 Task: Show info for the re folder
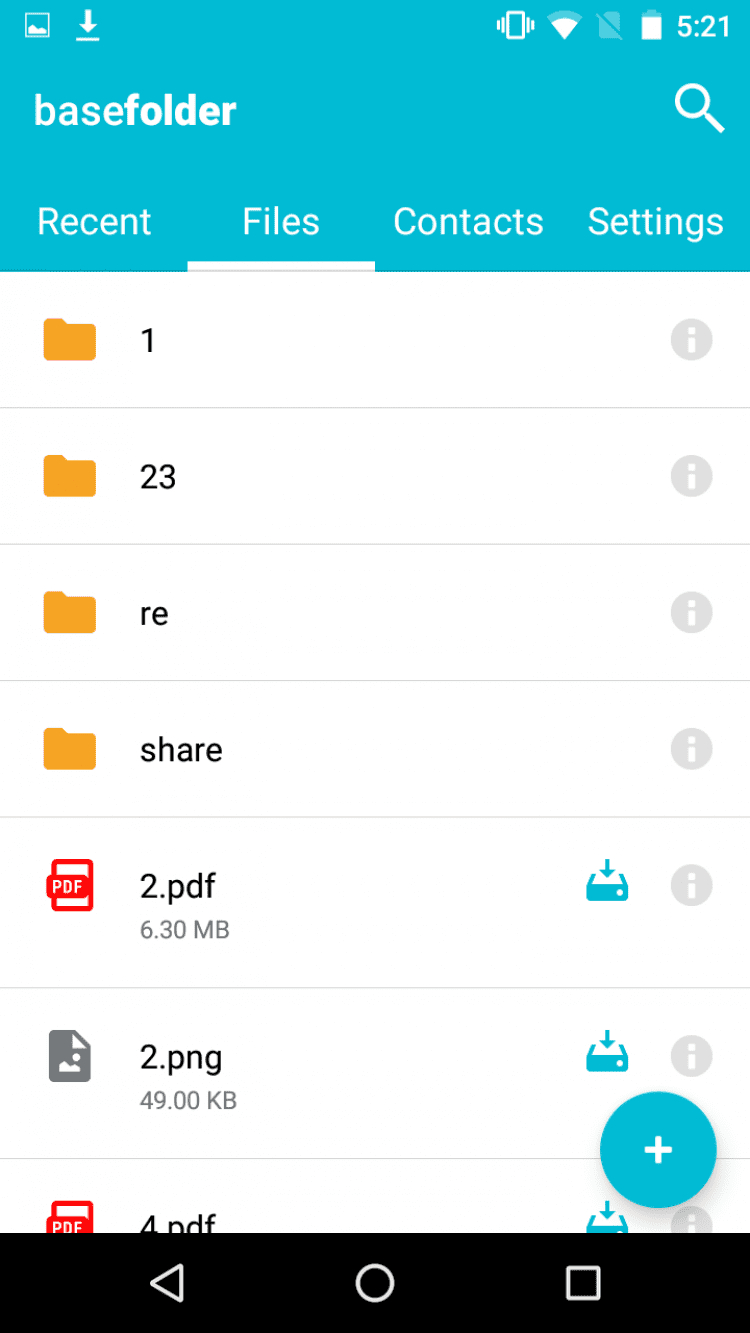(691, 613)
